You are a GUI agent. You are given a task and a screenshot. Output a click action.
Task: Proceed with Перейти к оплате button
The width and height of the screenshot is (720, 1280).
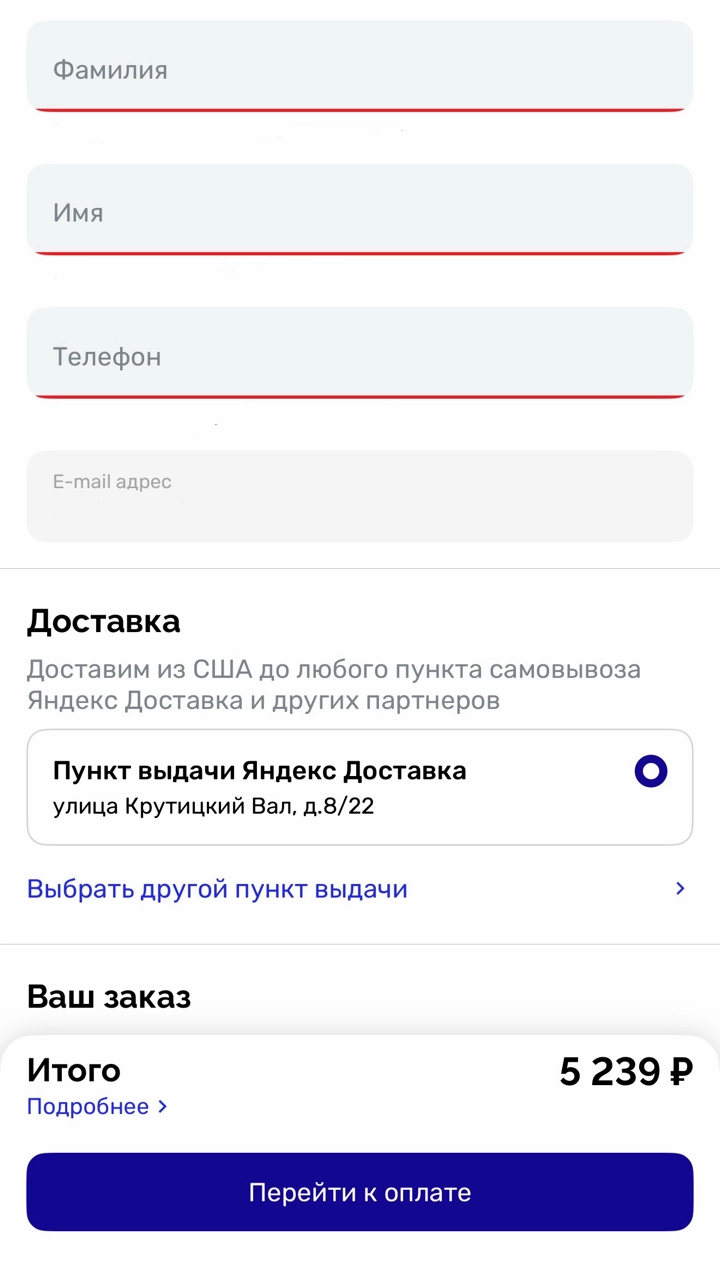click(360, 1192)
